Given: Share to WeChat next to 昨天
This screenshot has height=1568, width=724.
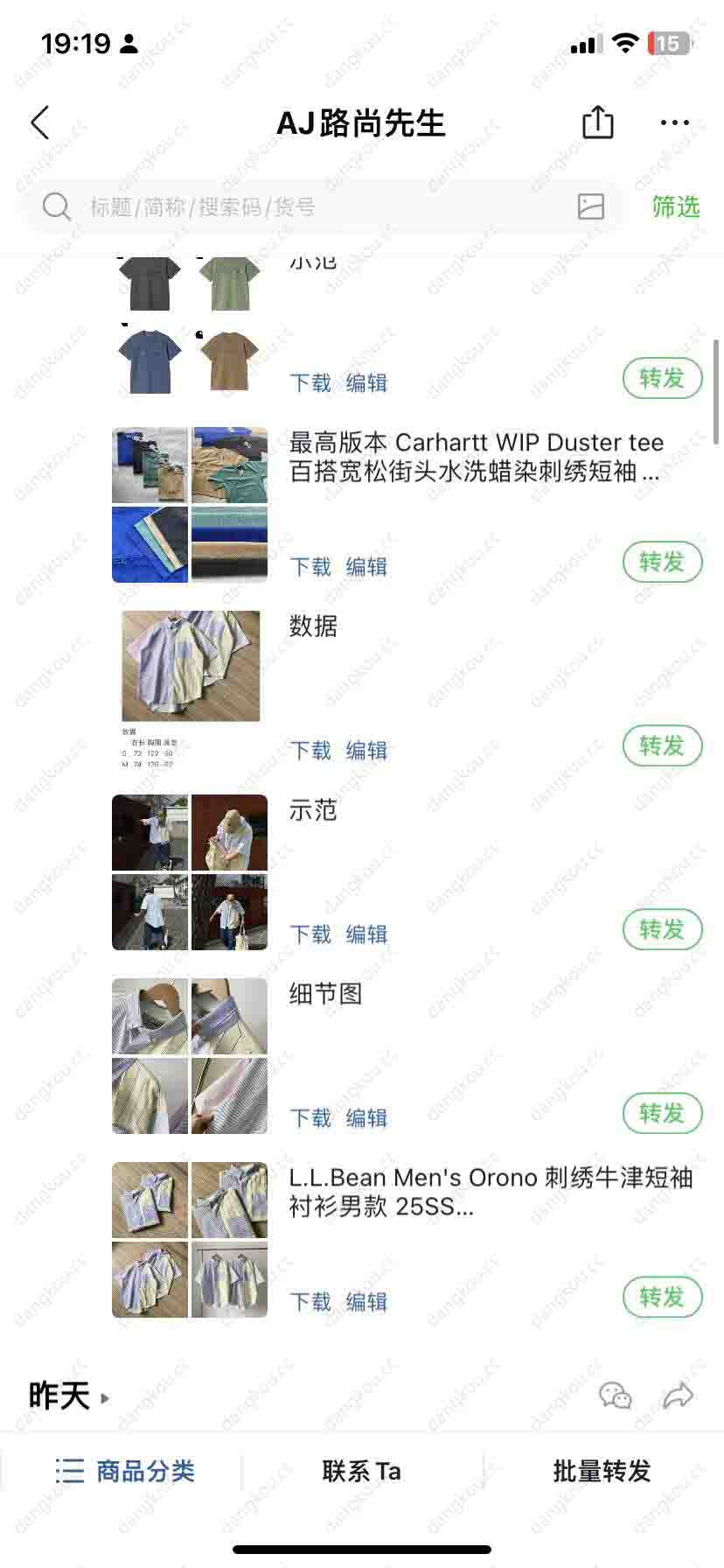Looking at the screenshot, I should 615,1396.
